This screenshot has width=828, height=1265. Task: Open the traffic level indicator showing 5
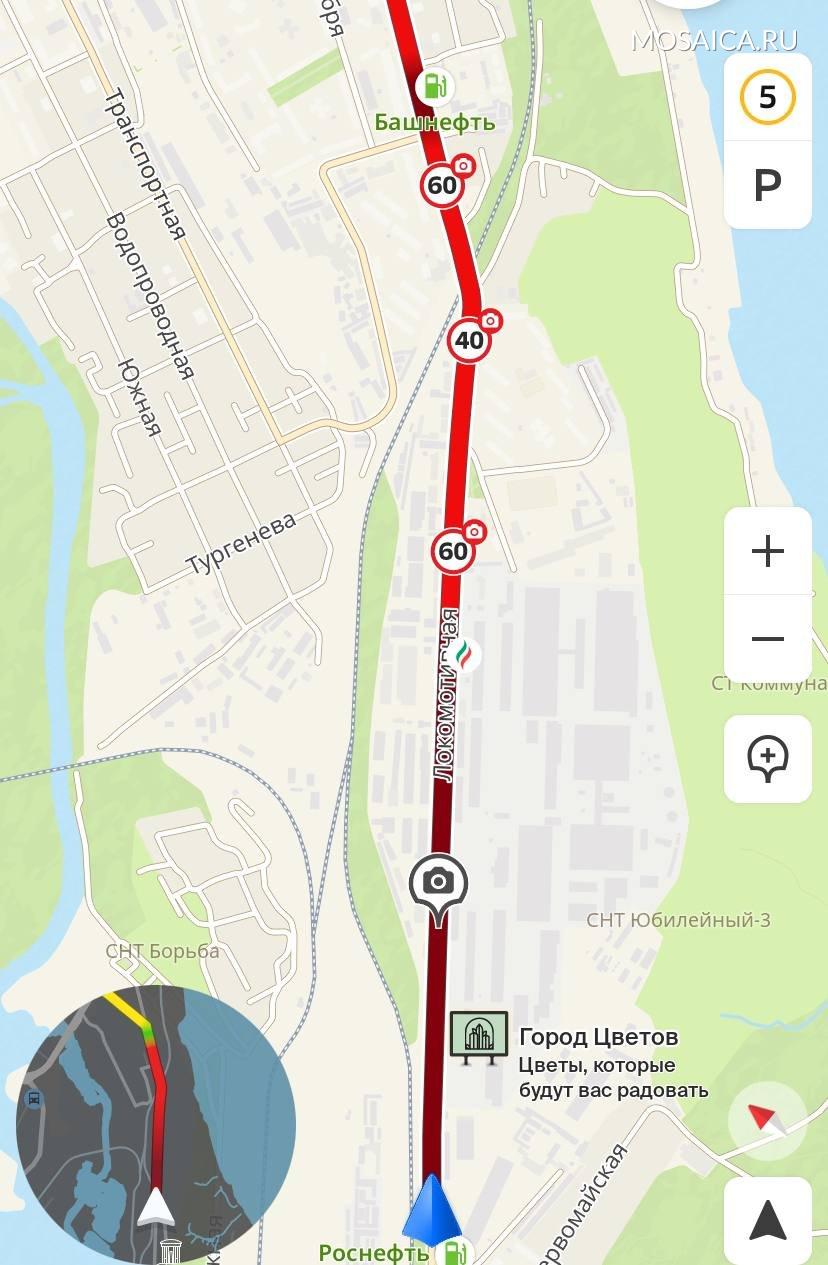point(767,97)
